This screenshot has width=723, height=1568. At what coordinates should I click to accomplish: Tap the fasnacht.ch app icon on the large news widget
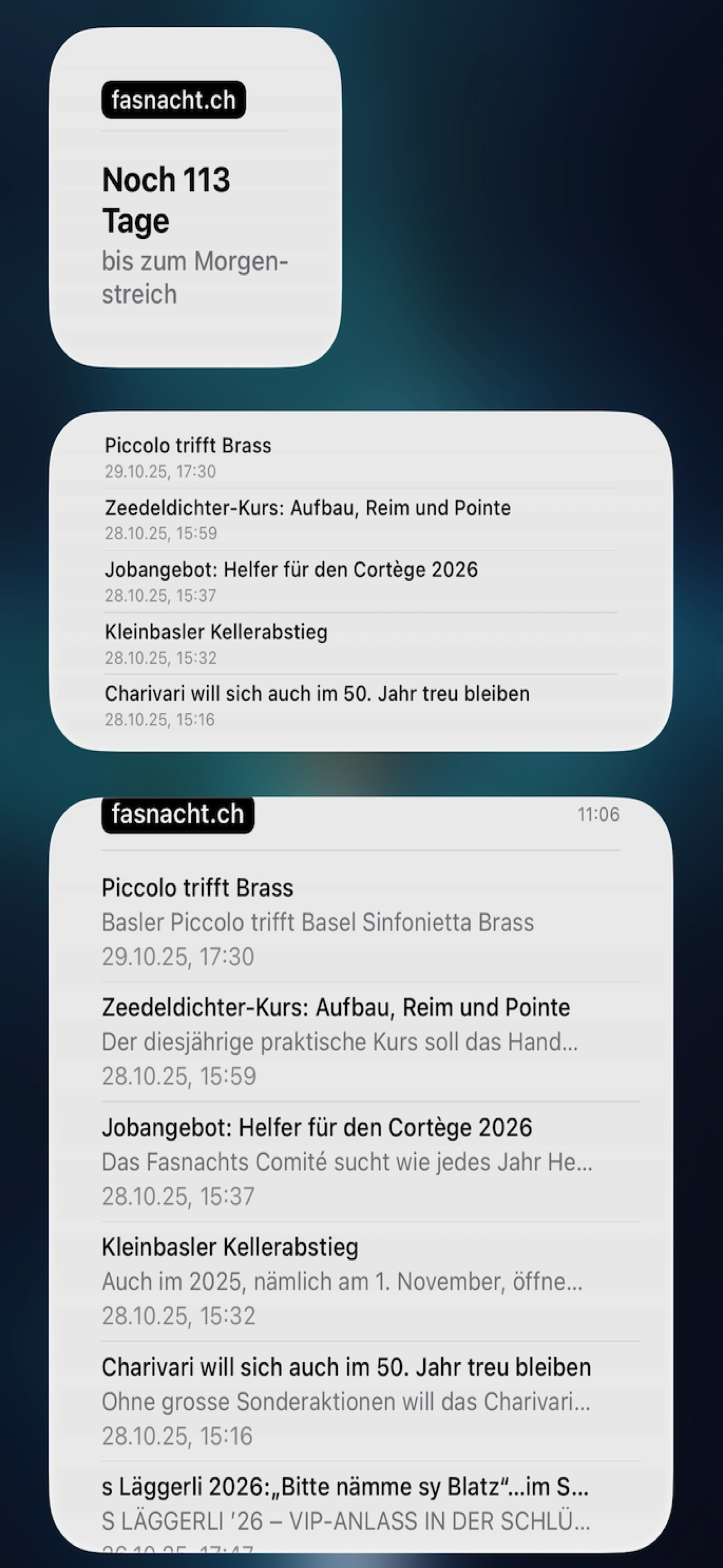pos(178,814)
